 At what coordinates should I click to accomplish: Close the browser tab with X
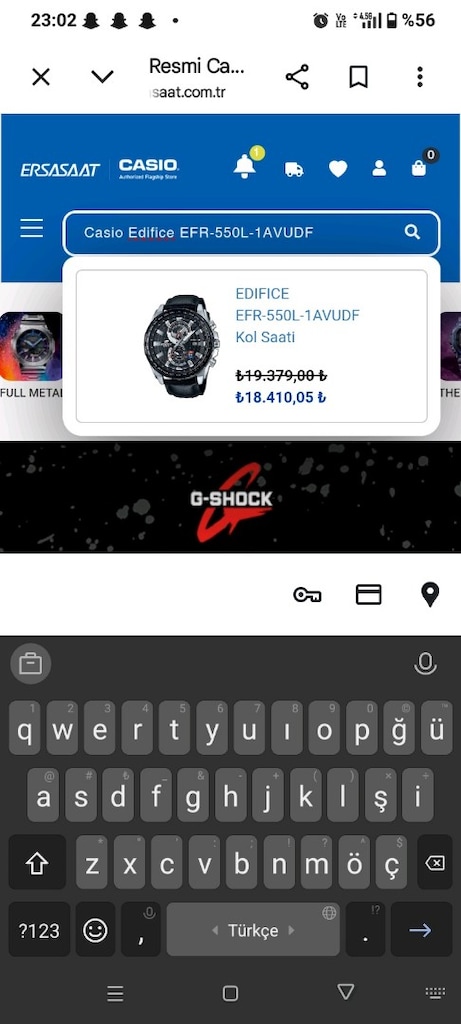[40, 77]
